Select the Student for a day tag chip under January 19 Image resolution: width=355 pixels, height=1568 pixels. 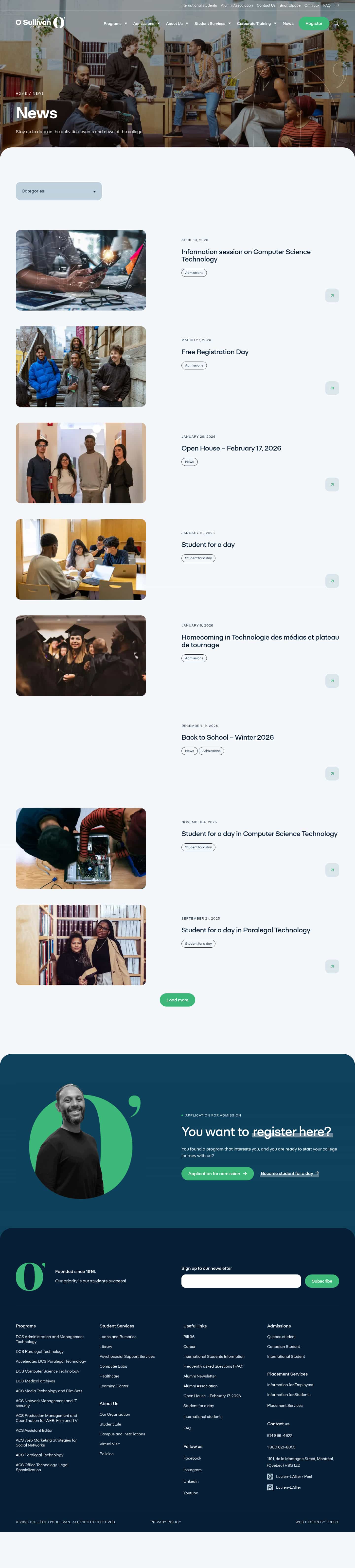pos(198,558)
